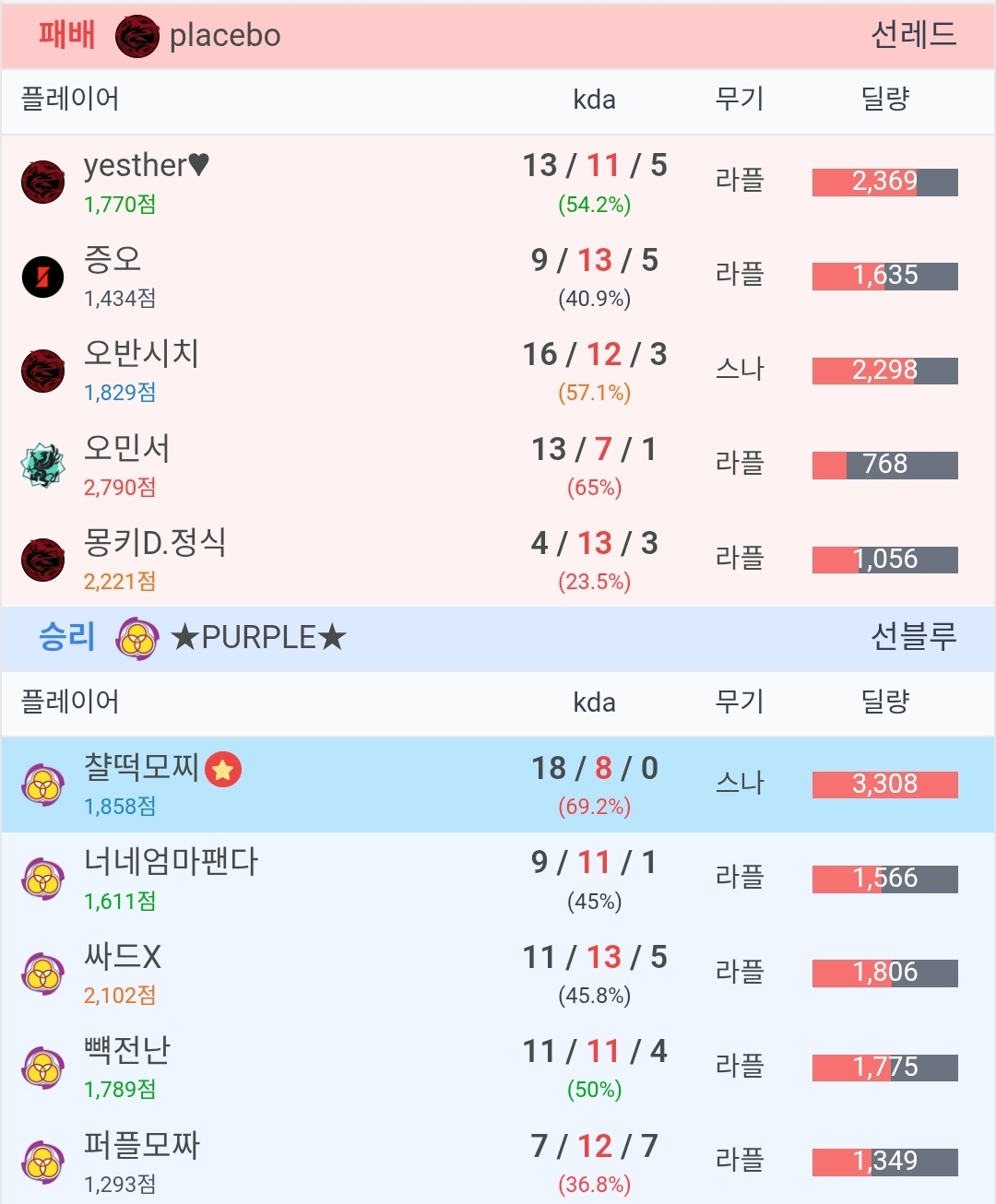Open the MVP player 찰떡모찌's row

pos(141,769)
